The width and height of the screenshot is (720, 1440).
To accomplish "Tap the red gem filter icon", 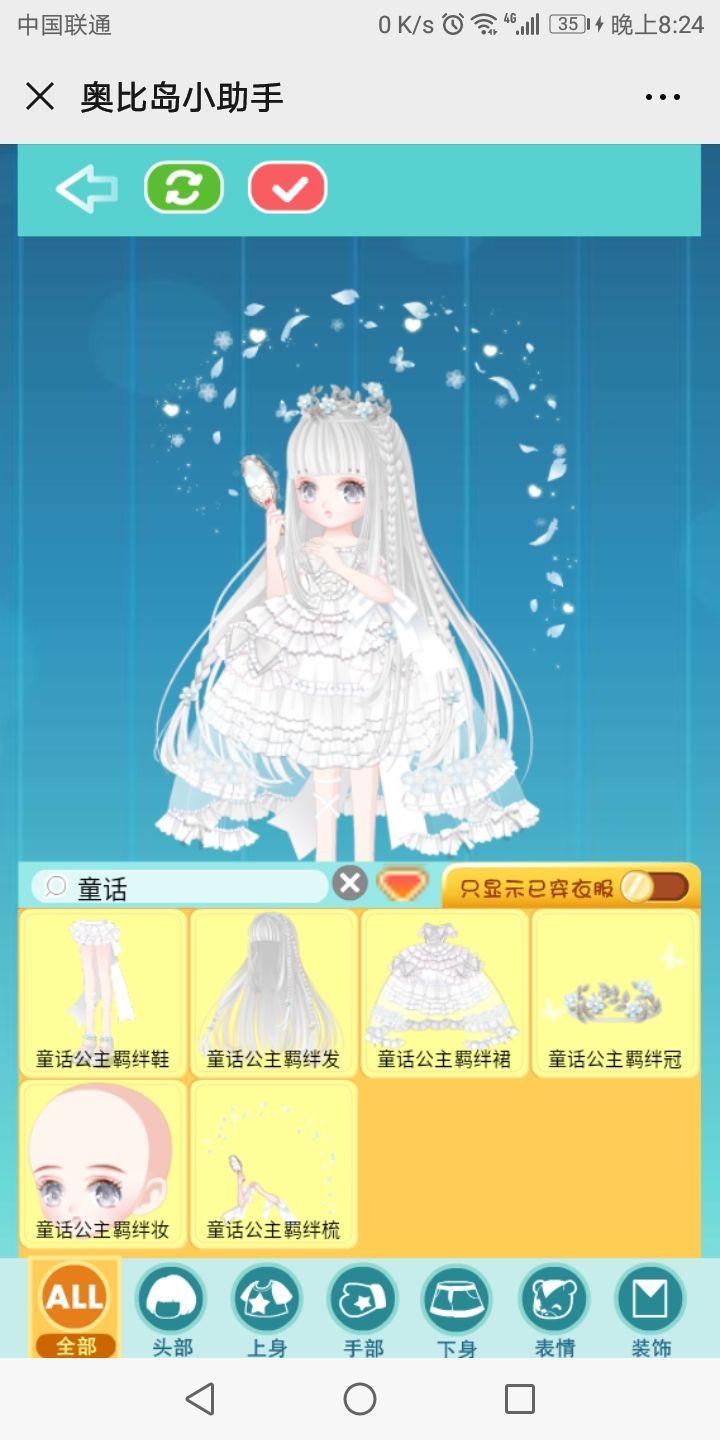I will 402,885.
